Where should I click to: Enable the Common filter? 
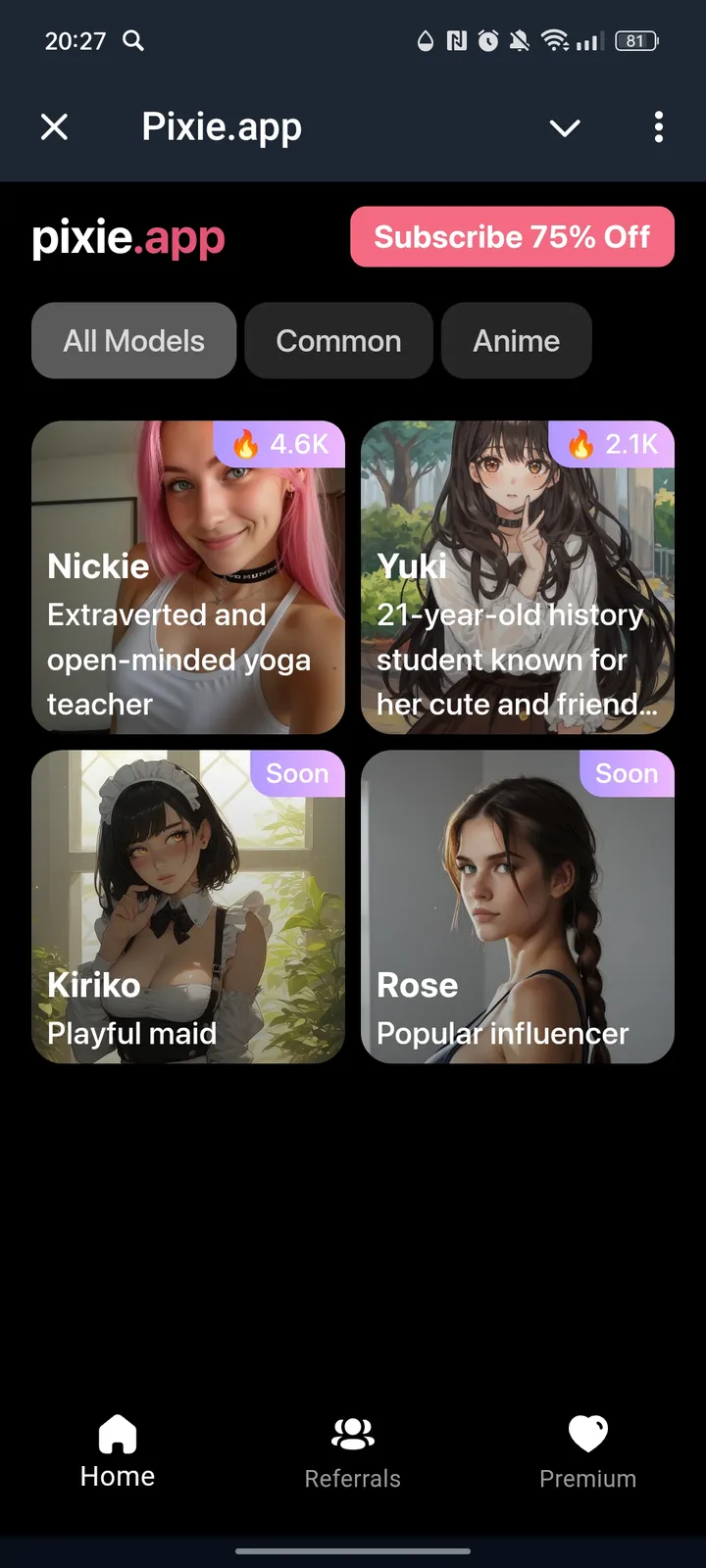click(x=339, y=340)
